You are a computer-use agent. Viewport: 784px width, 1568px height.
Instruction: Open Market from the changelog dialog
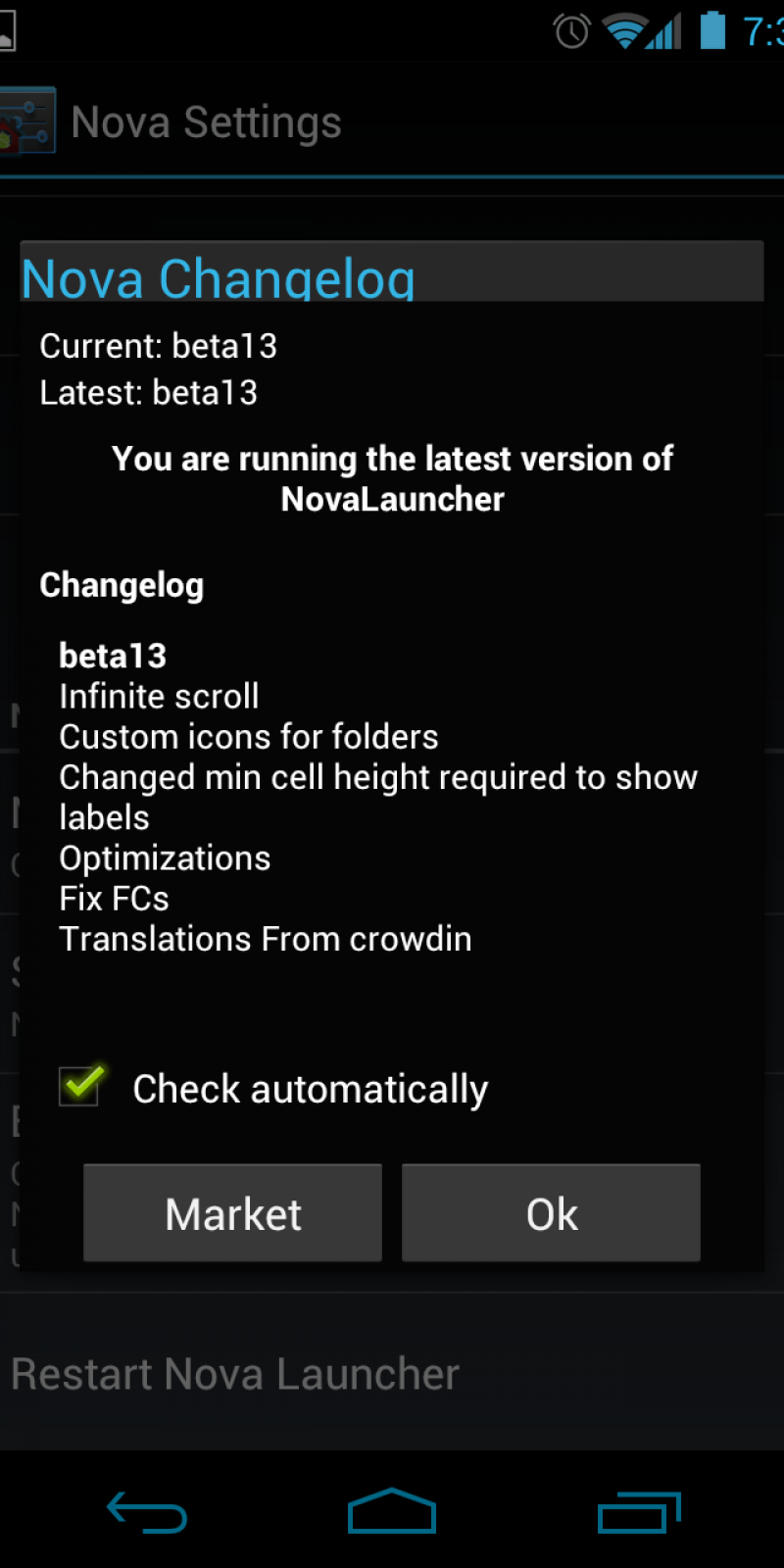tap(232, 1213)
